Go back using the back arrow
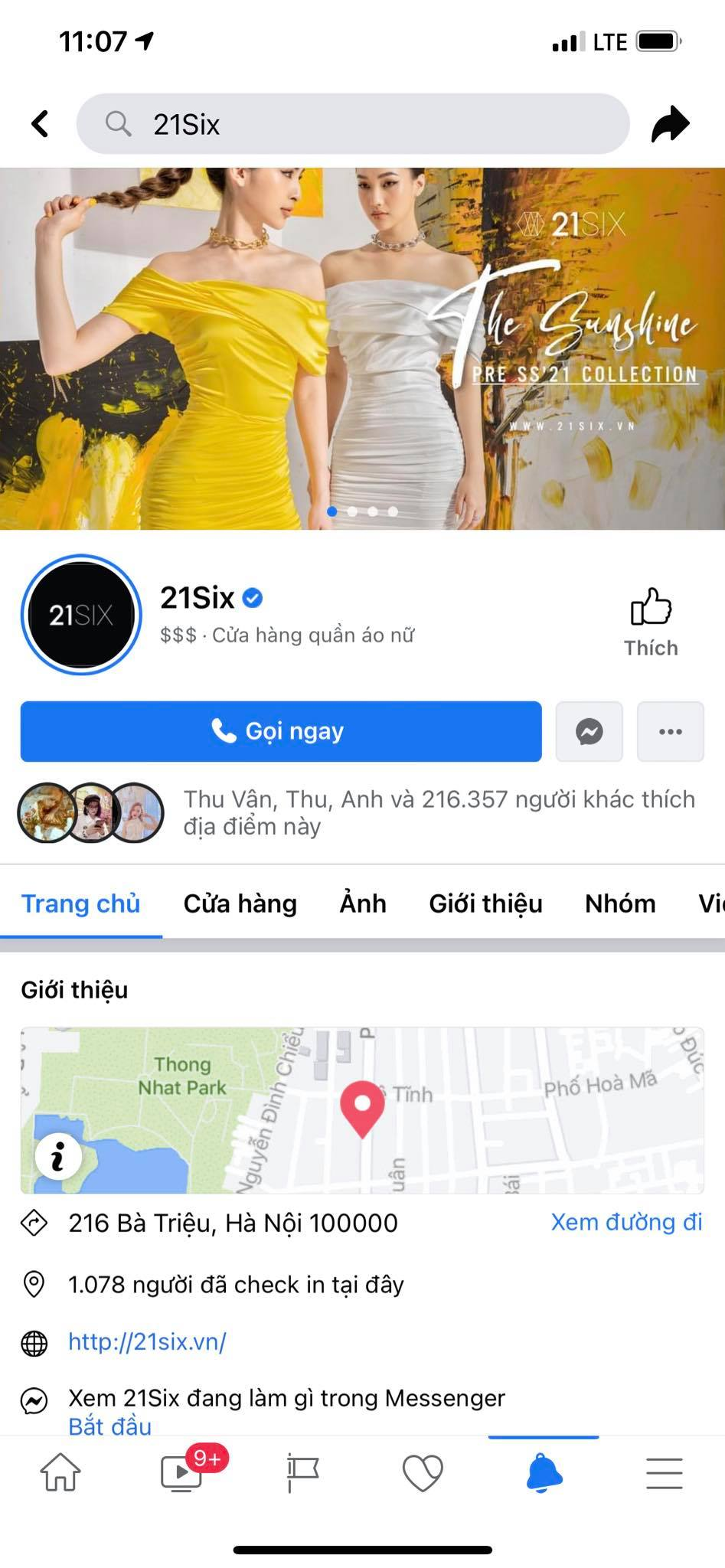Image resolution: width=725 pixels, height=1568 pixels. pos(41,123)
